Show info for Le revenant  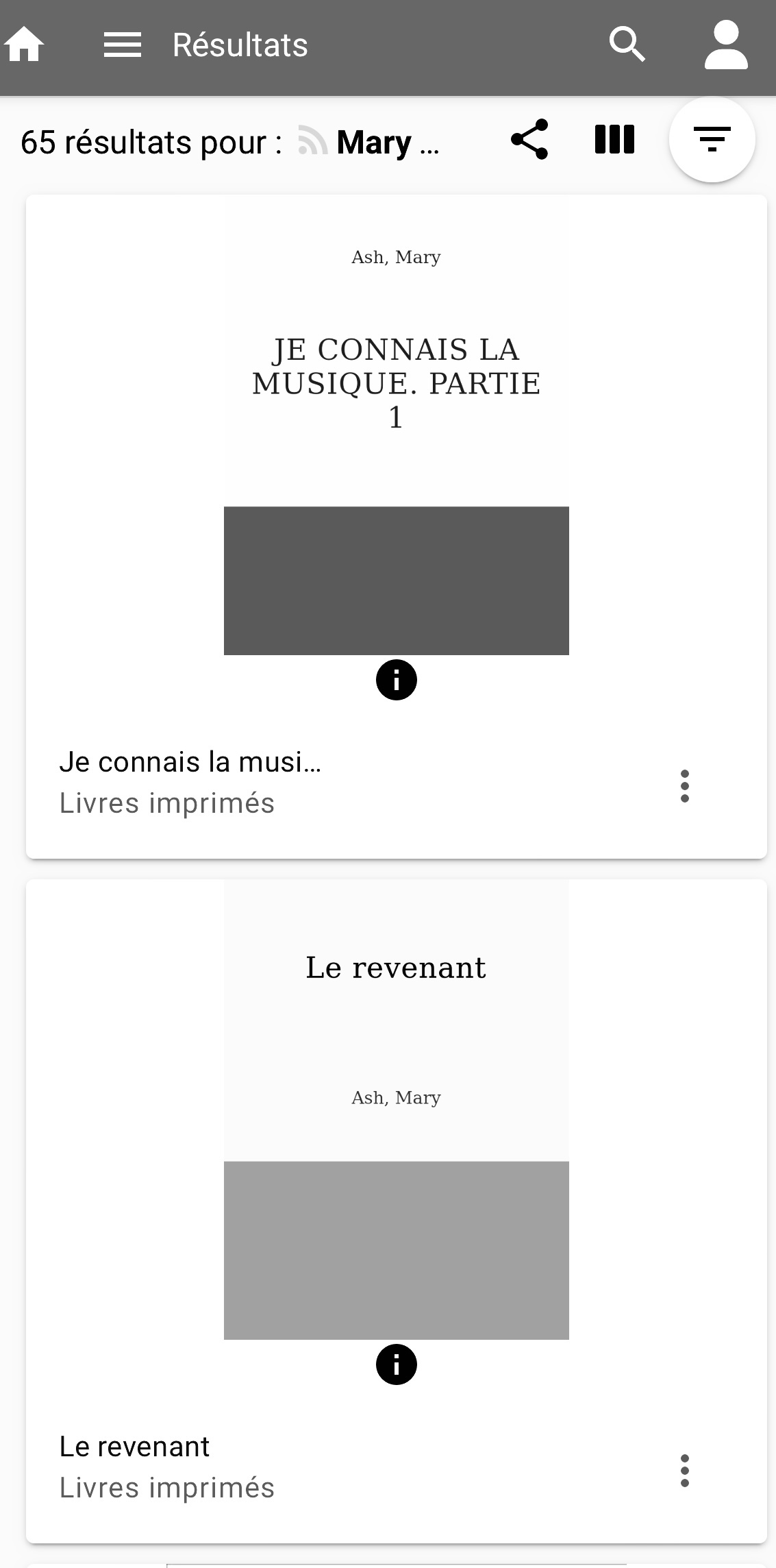pyautogui.click(x=396, y=1364)
